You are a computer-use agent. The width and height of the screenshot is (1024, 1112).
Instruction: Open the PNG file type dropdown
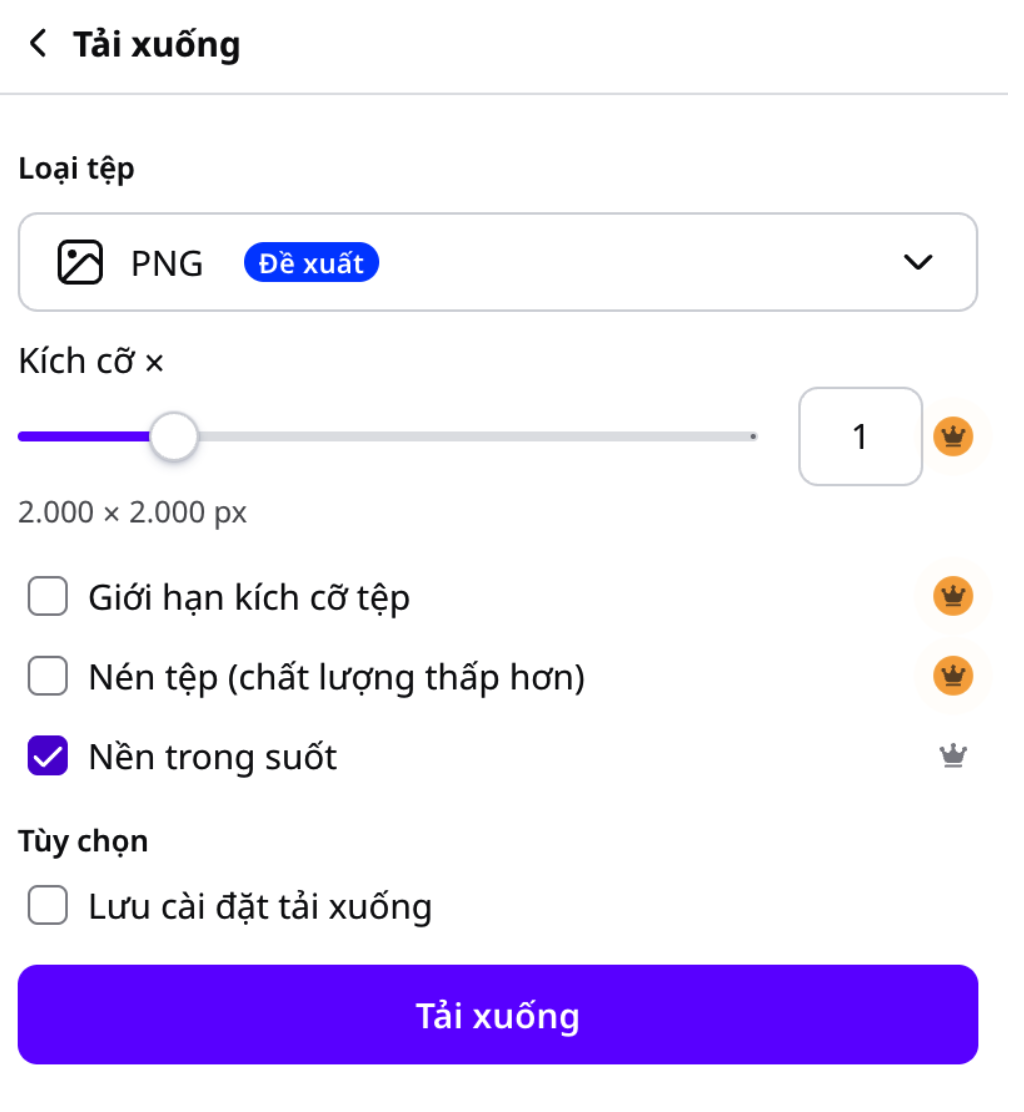(497, 263)
